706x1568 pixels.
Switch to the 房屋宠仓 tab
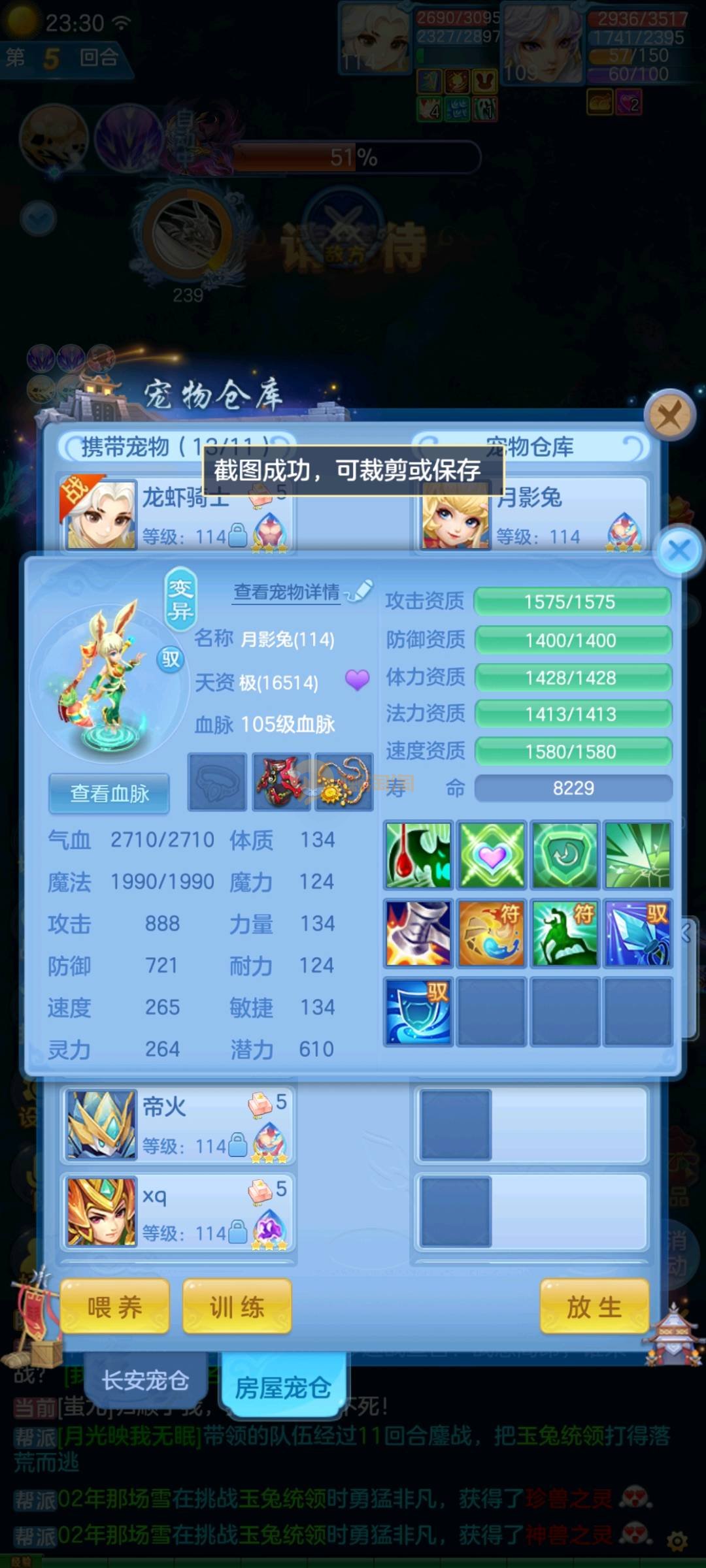(282, 1386)
